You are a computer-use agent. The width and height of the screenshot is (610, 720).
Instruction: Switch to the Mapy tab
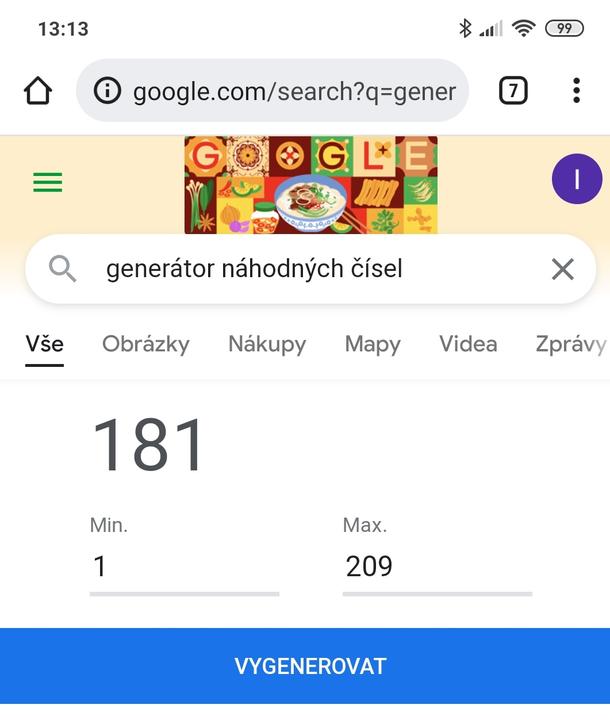click(372, 344)
